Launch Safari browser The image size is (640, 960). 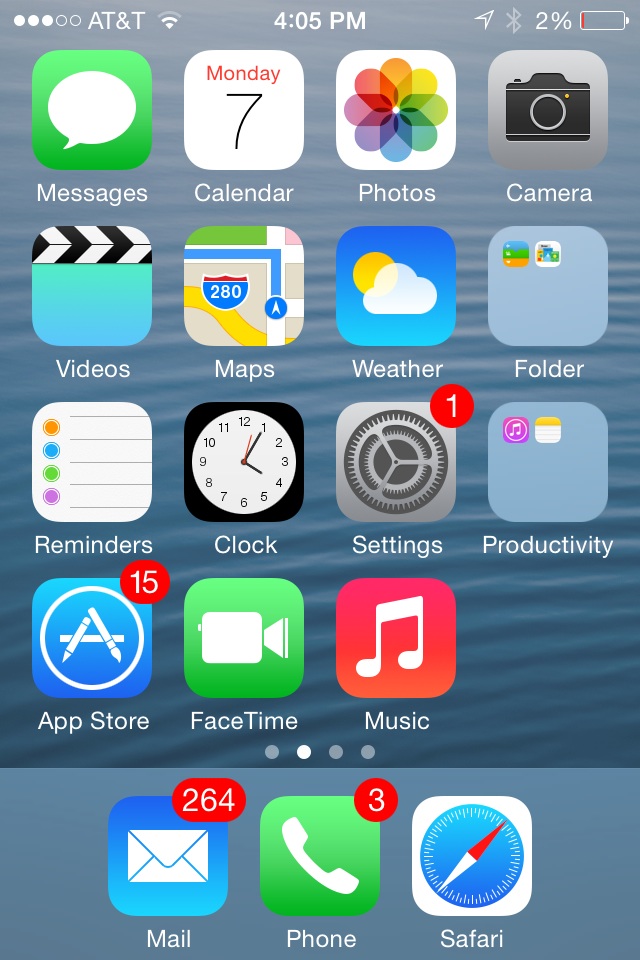tap(472, 856)
